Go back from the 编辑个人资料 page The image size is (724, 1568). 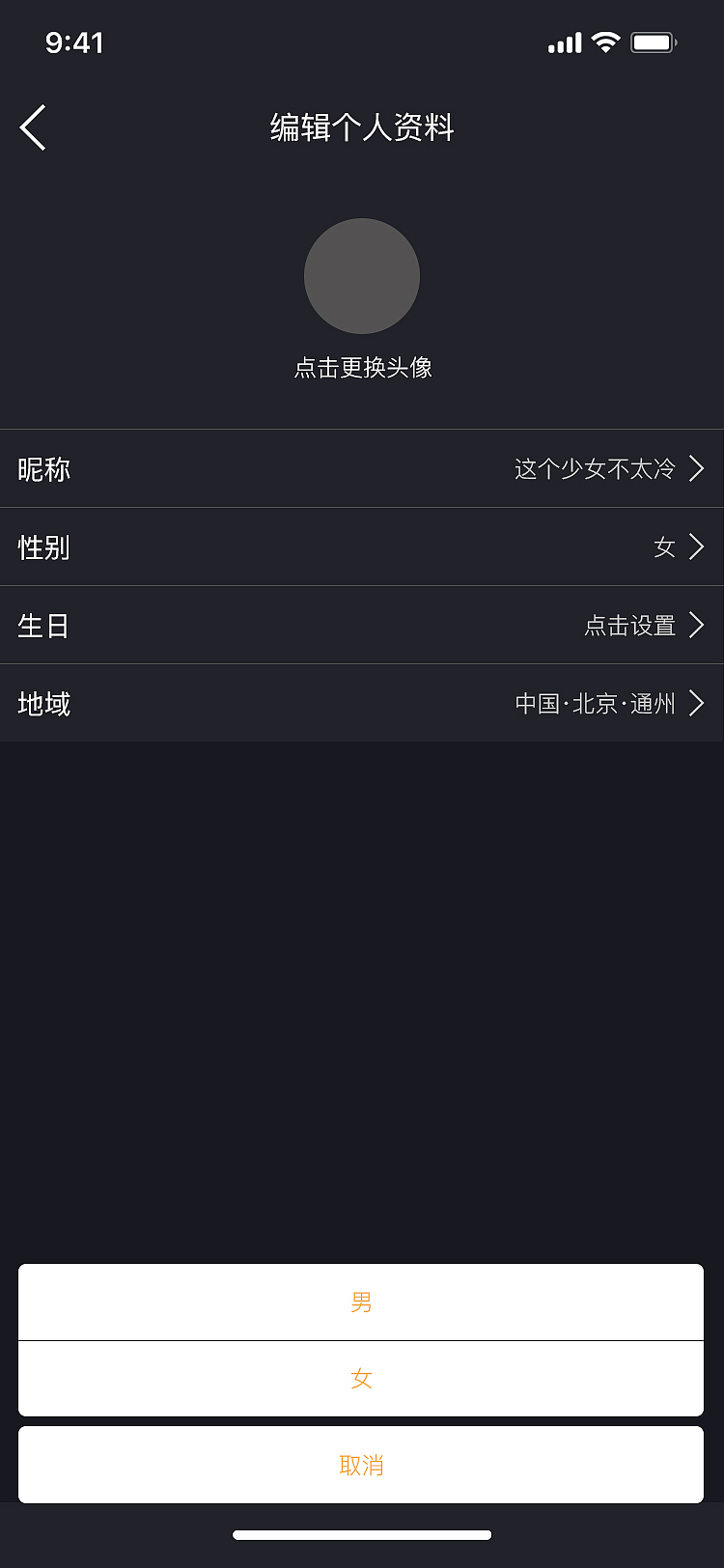34,127
